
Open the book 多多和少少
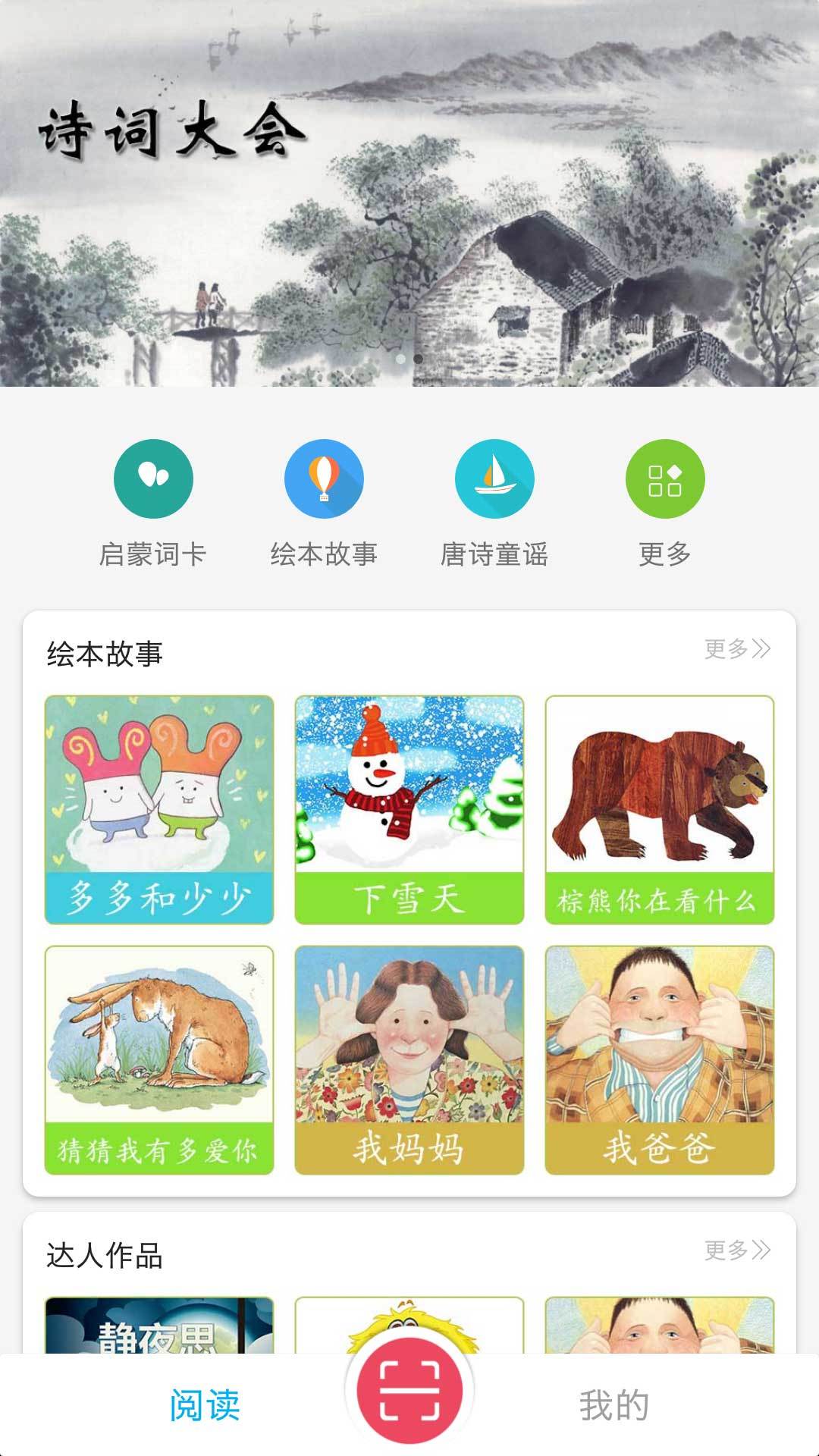[x=159, y=809]
